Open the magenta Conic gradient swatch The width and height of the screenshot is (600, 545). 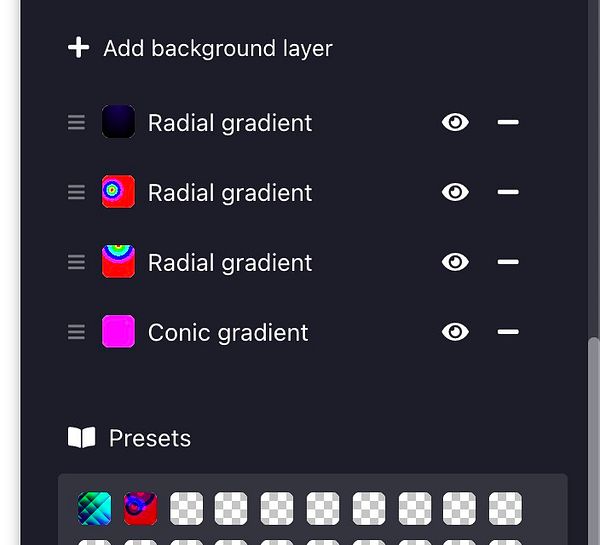click(118, 332)
